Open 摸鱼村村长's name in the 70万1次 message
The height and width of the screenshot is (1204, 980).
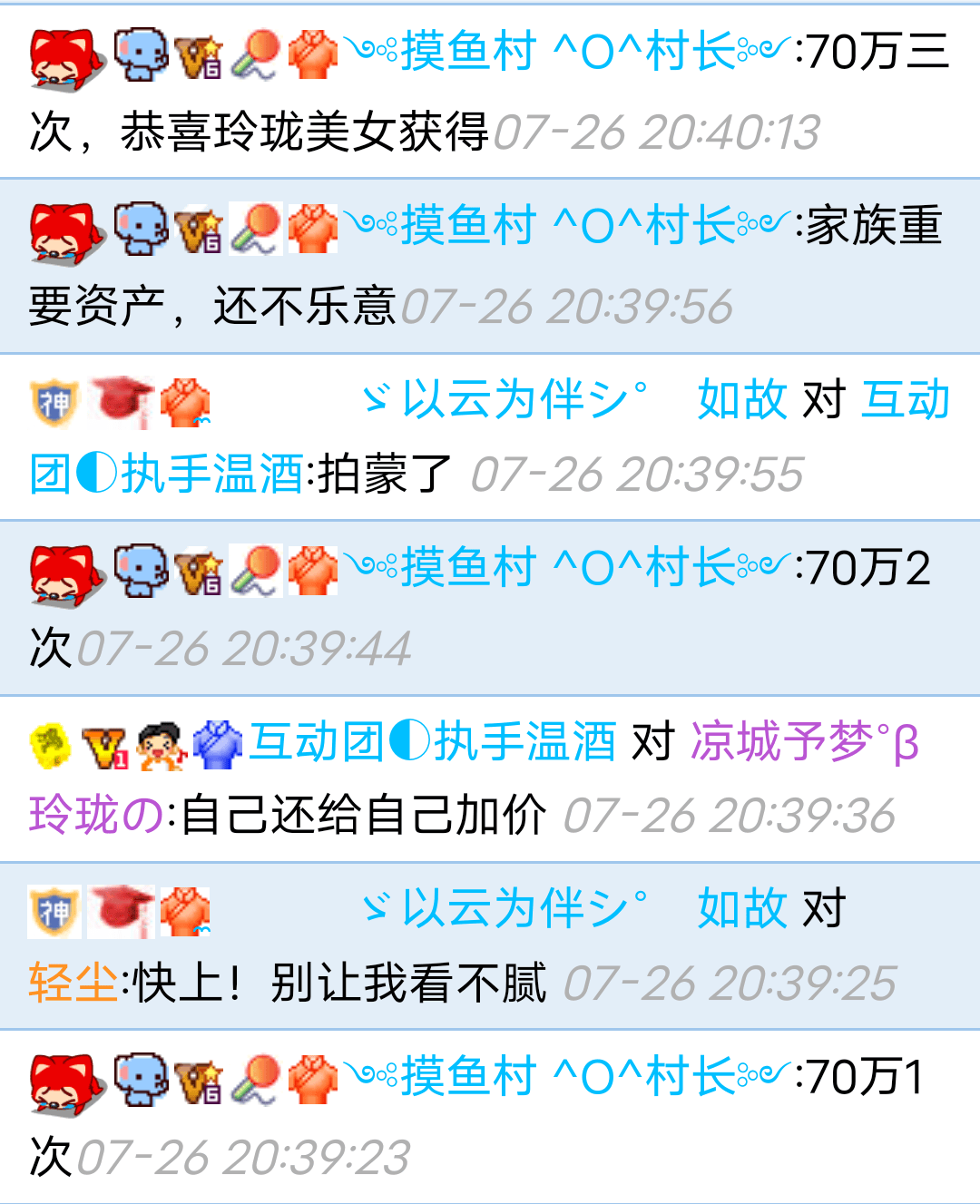[x=567, y=1077]
